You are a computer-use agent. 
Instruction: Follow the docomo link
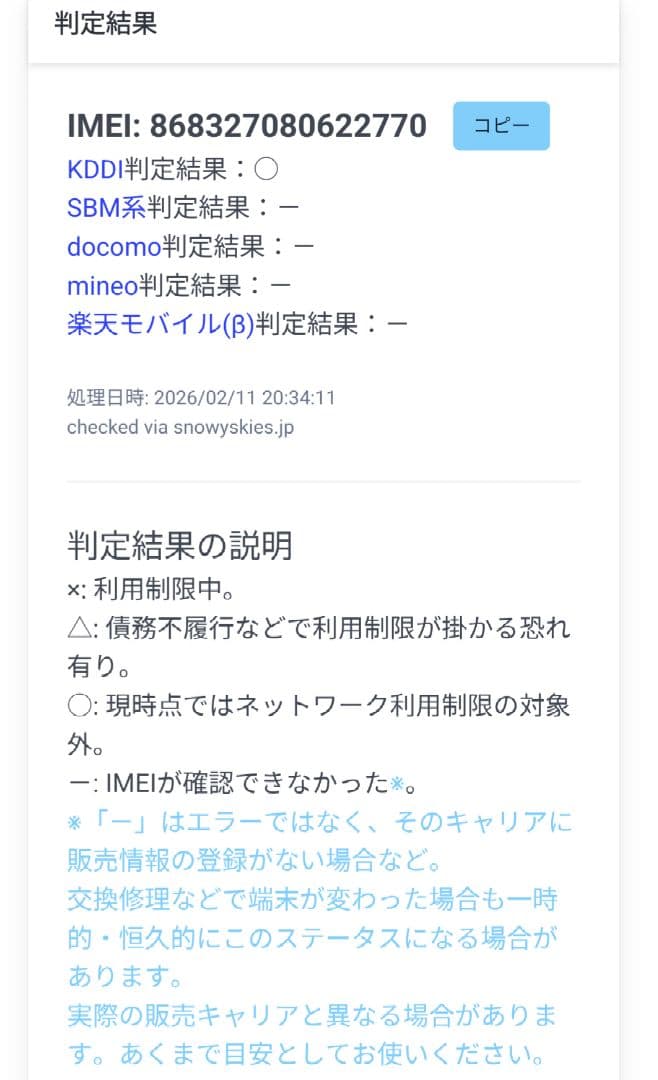click(x=114, y=246)
